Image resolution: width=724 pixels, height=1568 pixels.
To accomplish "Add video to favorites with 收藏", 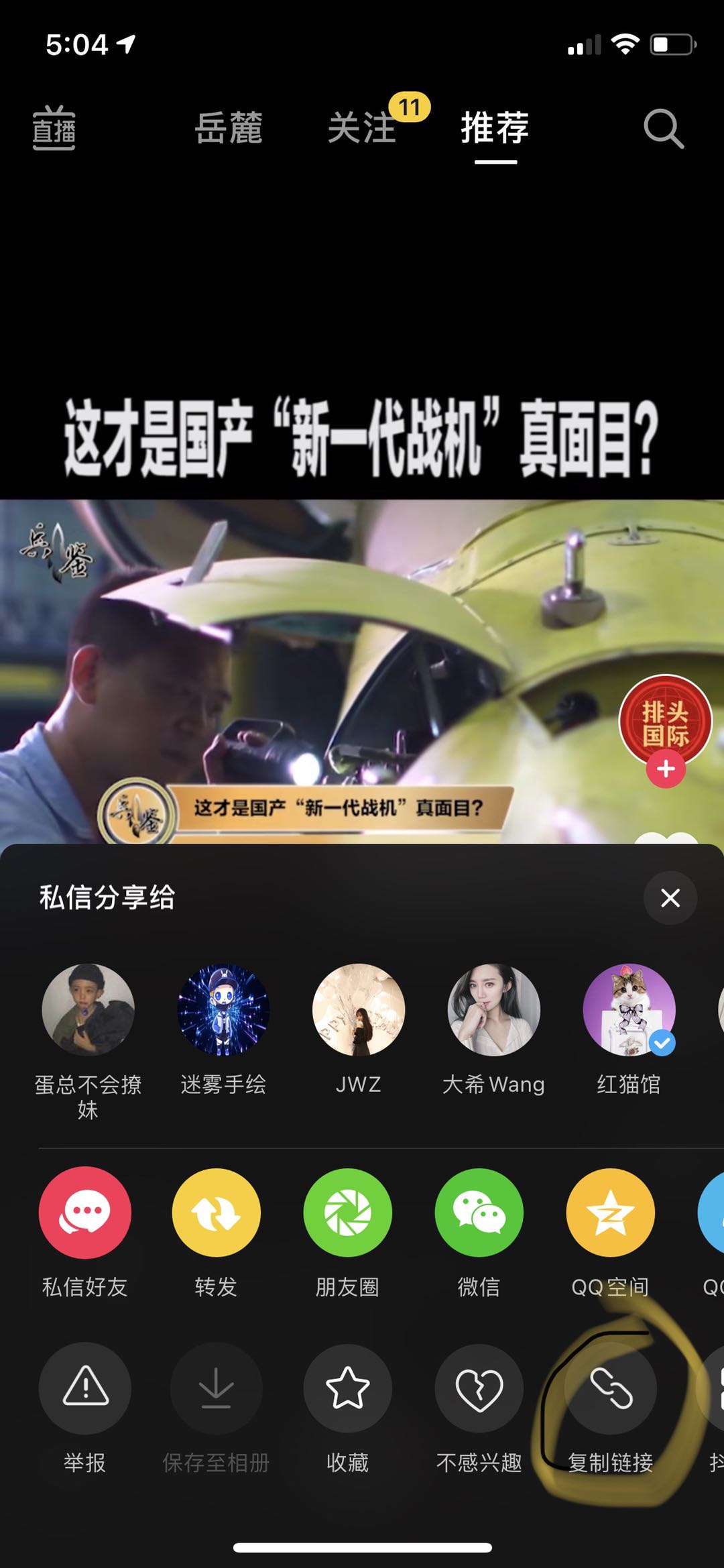I will [347, 1388].
